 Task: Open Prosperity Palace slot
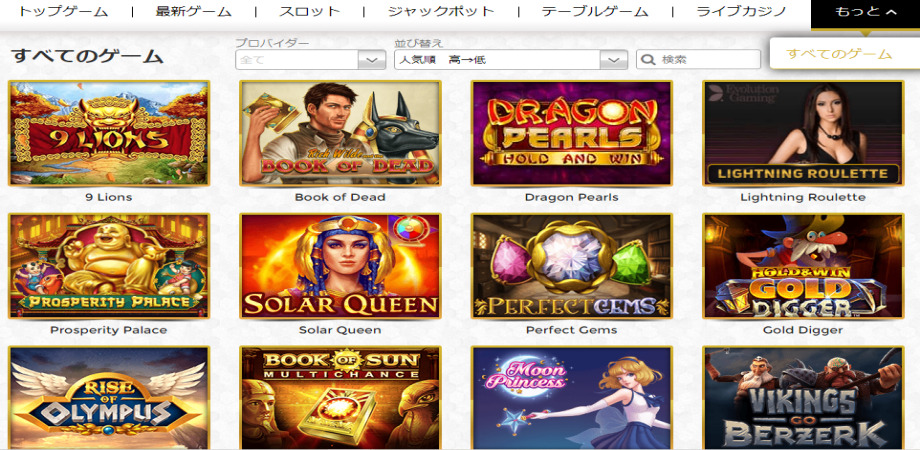[109, 266]
